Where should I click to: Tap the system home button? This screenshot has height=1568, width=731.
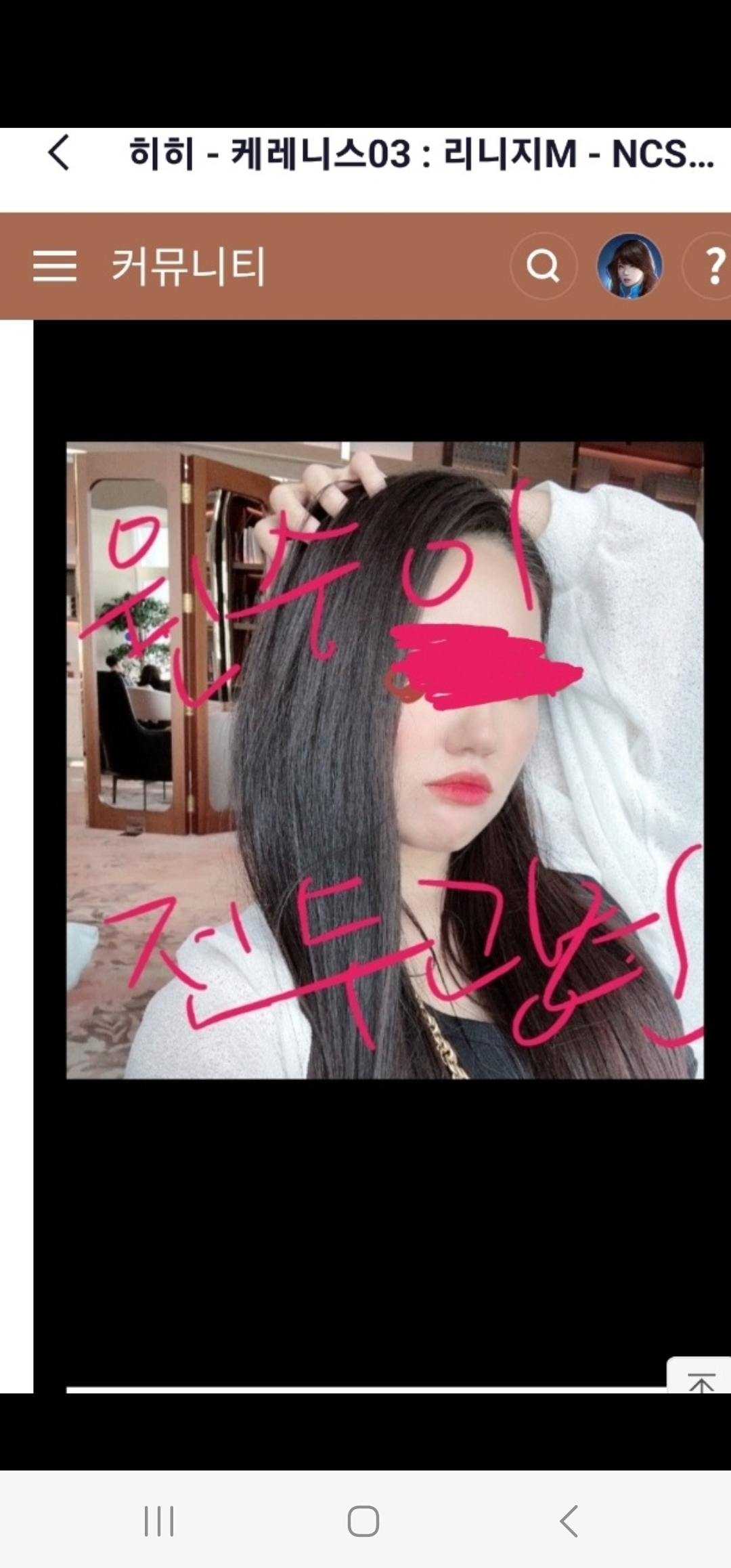pyautogui.click(x=363, y=1521)
